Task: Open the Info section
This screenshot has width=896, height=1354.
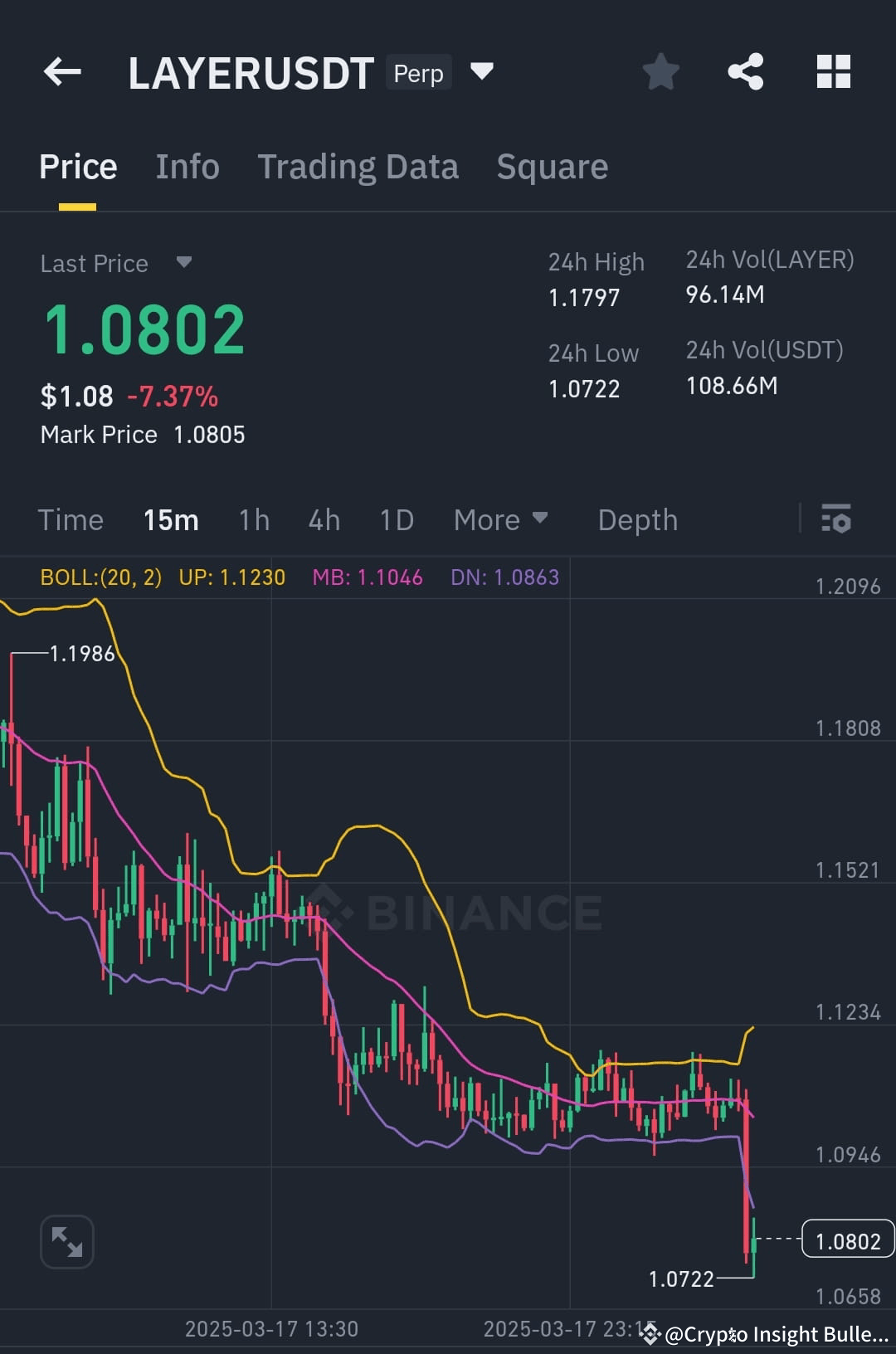Action: click(x=187, y=166)
